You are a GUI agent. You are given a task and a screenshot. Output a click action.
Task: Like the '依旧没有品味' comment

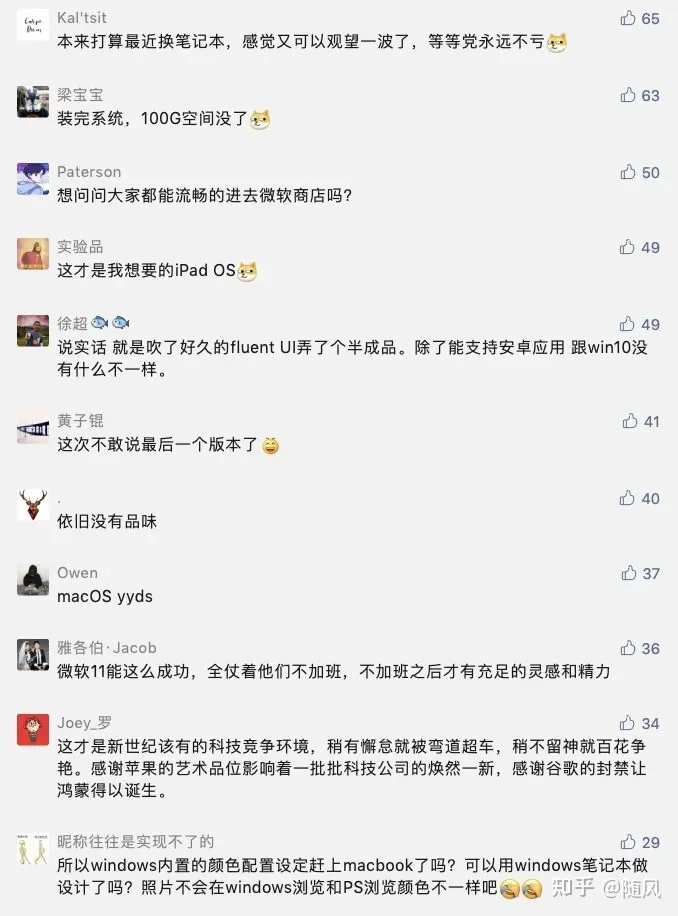pos(629,498)
